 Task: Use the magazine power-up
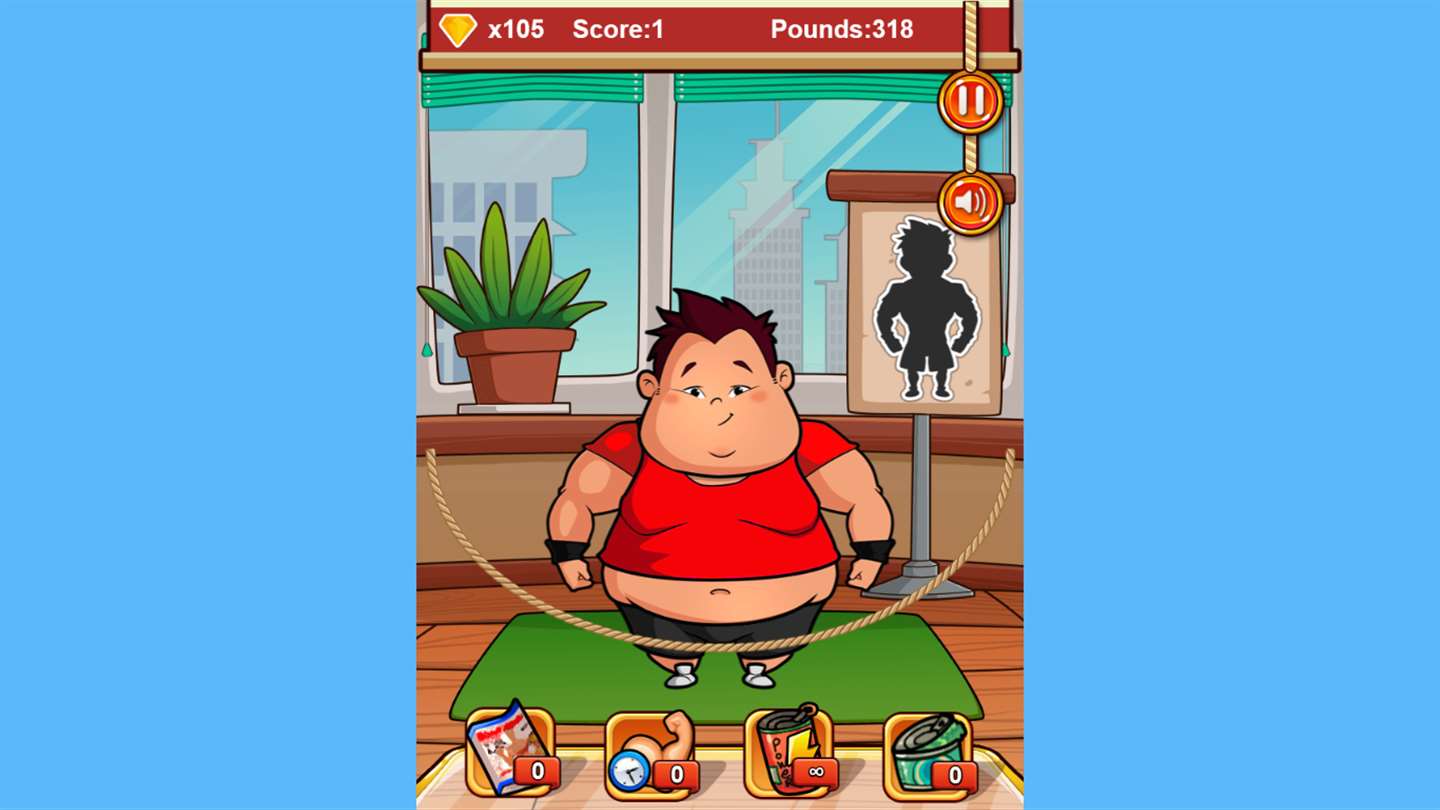(510, 750)
